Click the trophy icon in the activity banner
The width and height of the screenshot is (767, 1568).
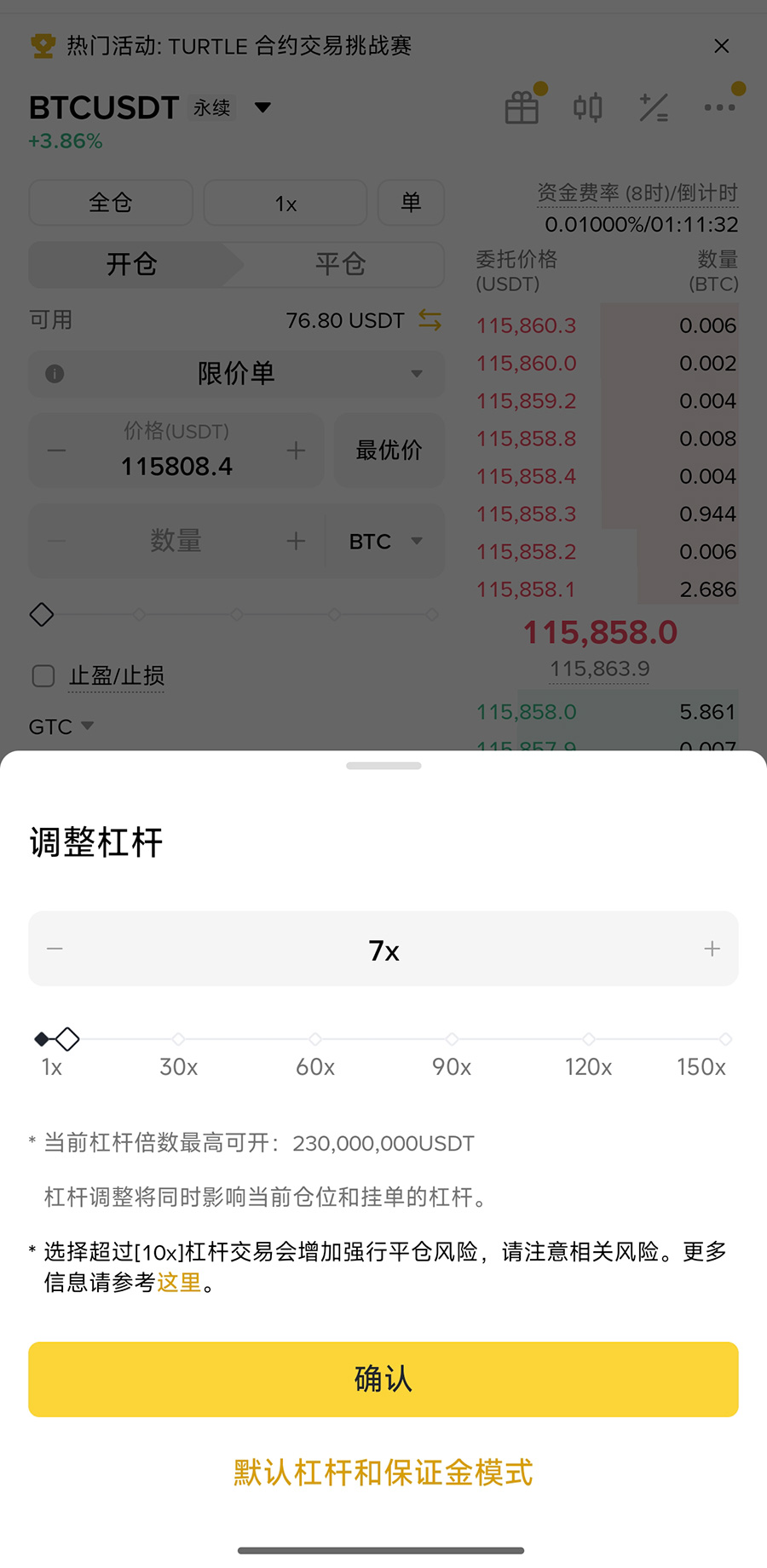click(x=37, y=46)
